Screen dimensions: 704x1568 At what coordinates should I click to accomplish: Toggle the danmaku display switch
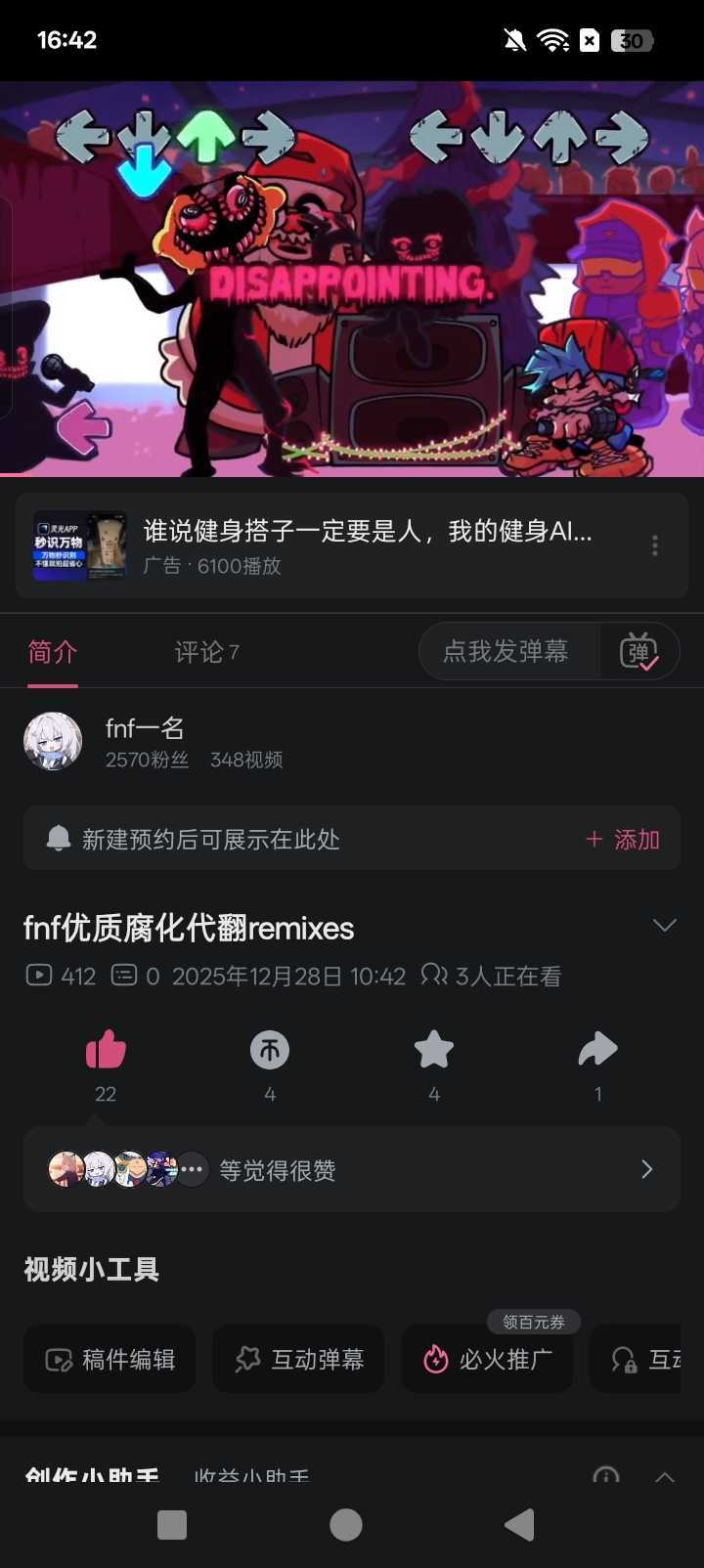(639, 652)
